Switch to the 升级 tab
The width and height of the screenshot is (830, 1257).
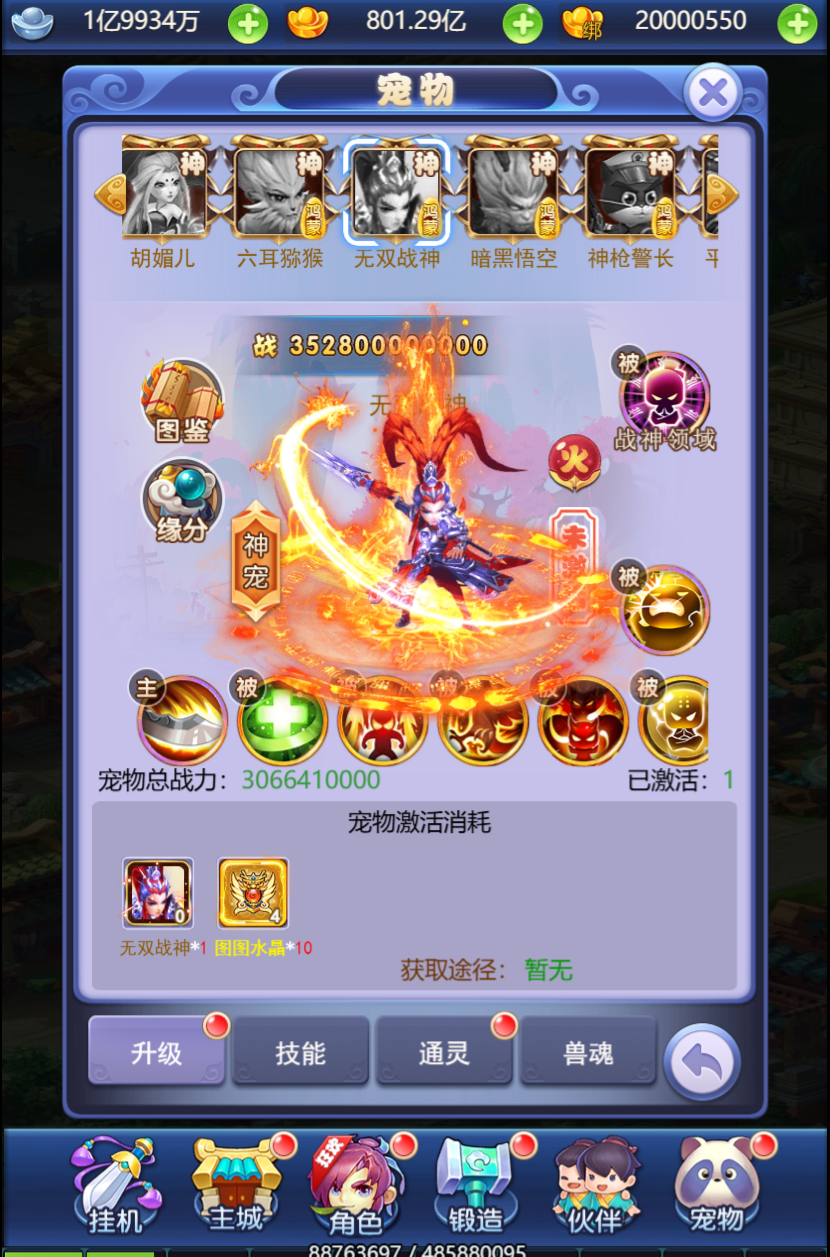pyautogui.click(x=157, y=1052)
